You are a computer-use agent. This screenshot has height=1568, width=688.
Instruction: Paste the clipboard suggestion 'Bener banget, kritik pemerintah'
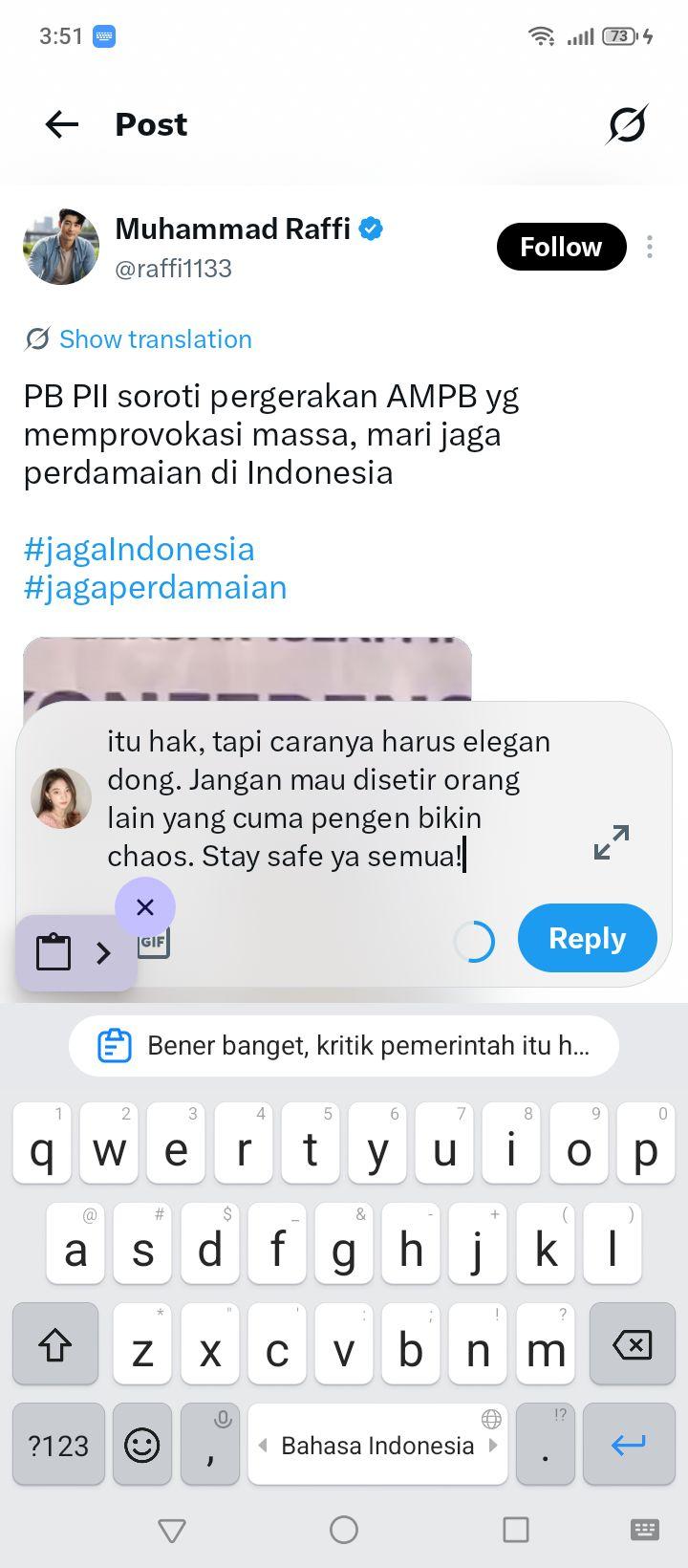(x=344, y=1045)
